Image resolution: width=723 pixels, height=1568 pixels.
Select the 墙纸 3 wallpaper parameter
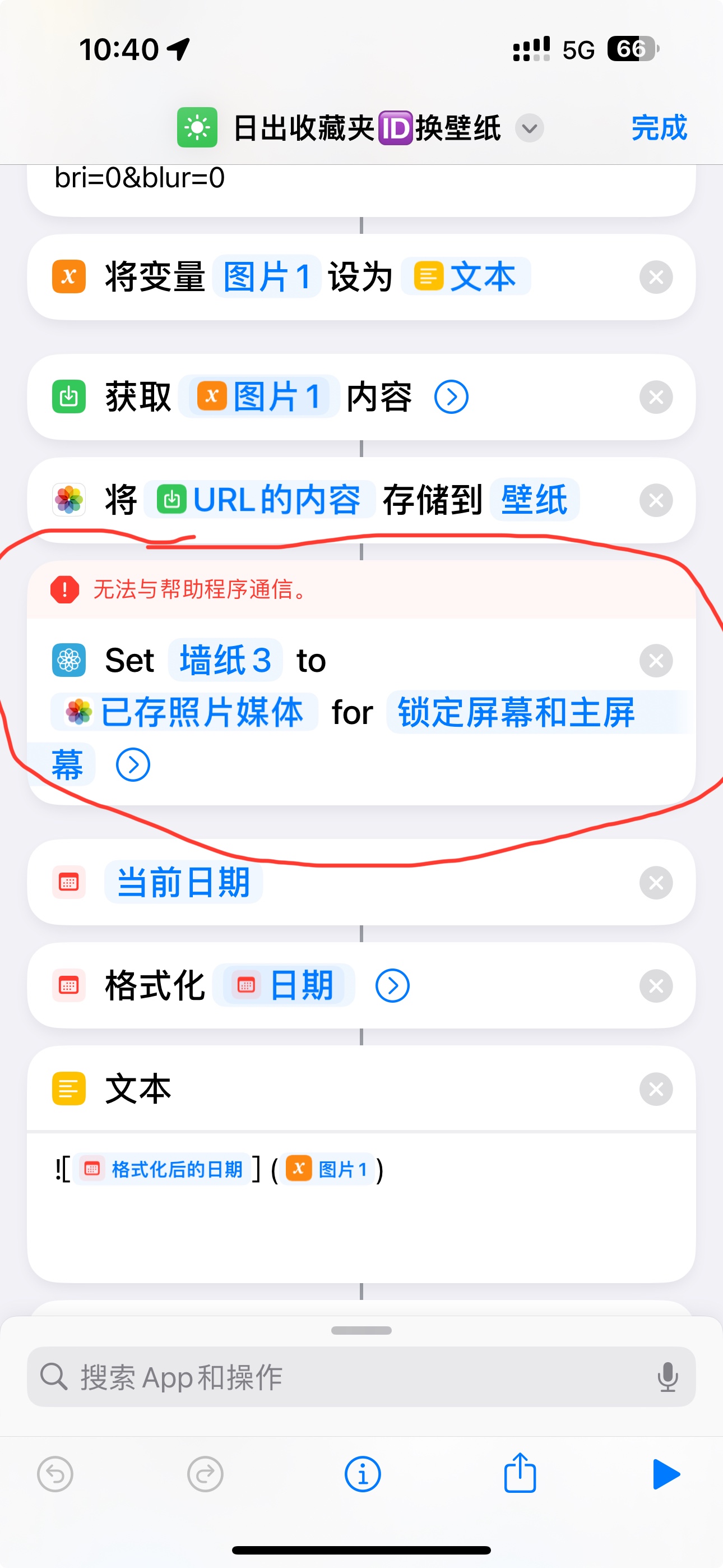(225, 660)
